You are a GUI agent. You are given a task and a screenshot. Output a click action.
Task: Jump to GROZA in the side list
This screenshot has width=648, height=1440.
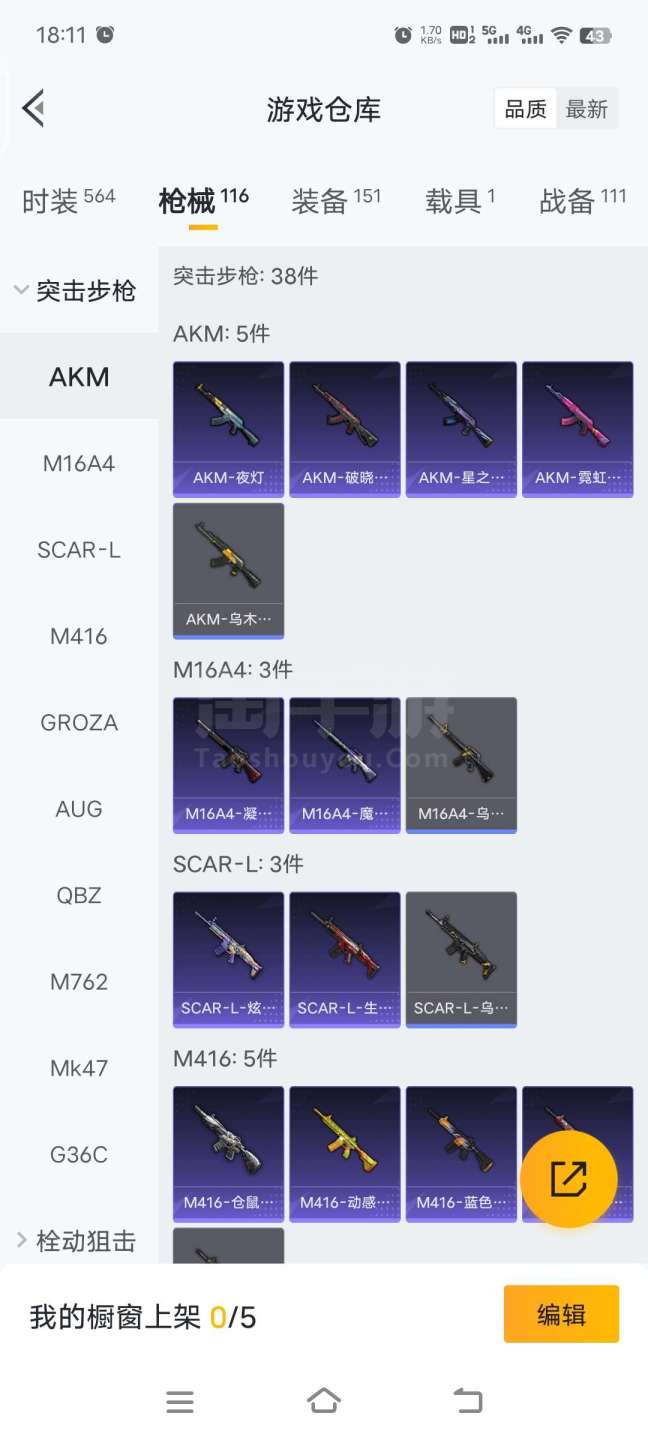click(79, 723)
